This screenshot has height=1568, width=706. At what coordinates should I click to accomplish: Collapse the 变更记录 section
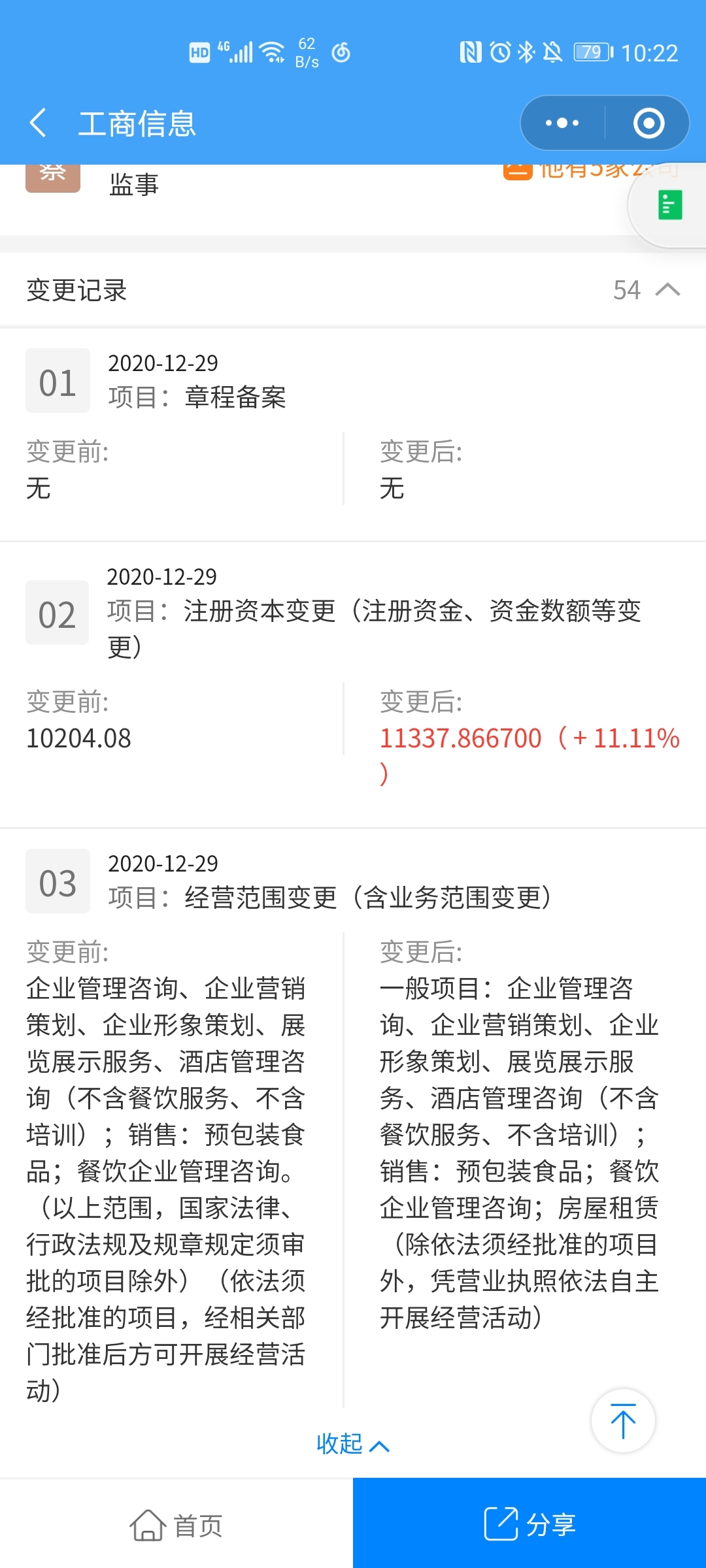point(667,289)
